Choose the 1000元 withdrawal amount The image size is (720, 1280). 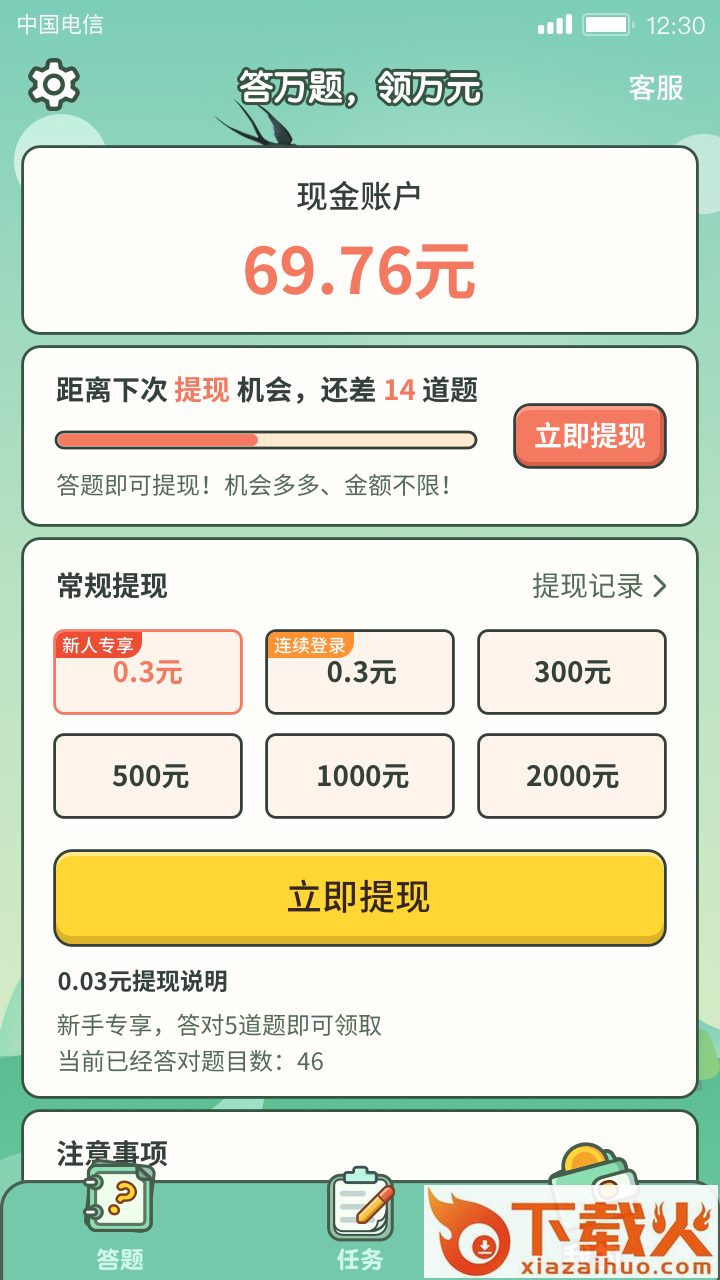(x=360, y=776)
